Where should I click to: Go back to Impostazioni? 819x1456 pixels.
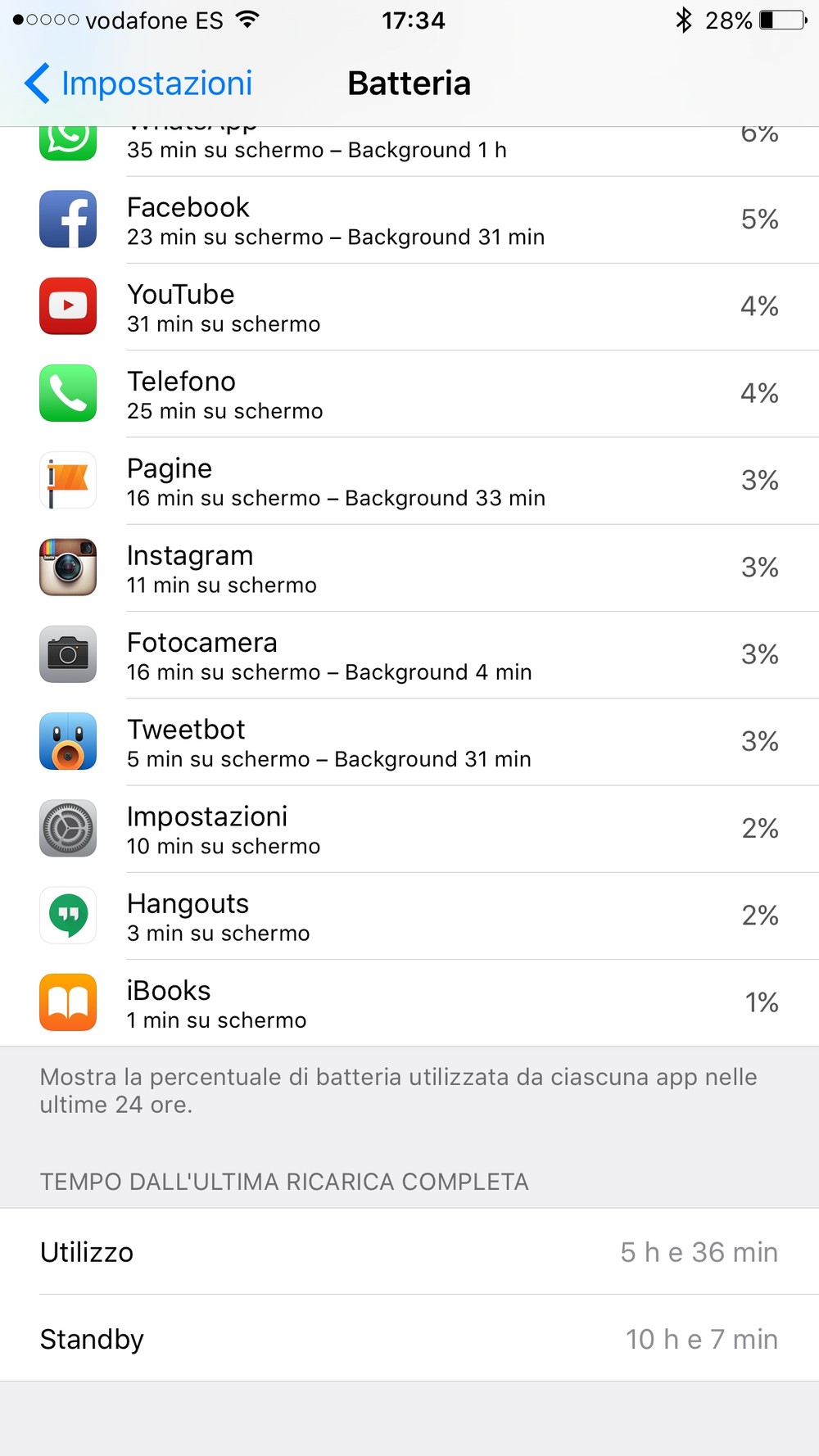(x=138, y=84)
